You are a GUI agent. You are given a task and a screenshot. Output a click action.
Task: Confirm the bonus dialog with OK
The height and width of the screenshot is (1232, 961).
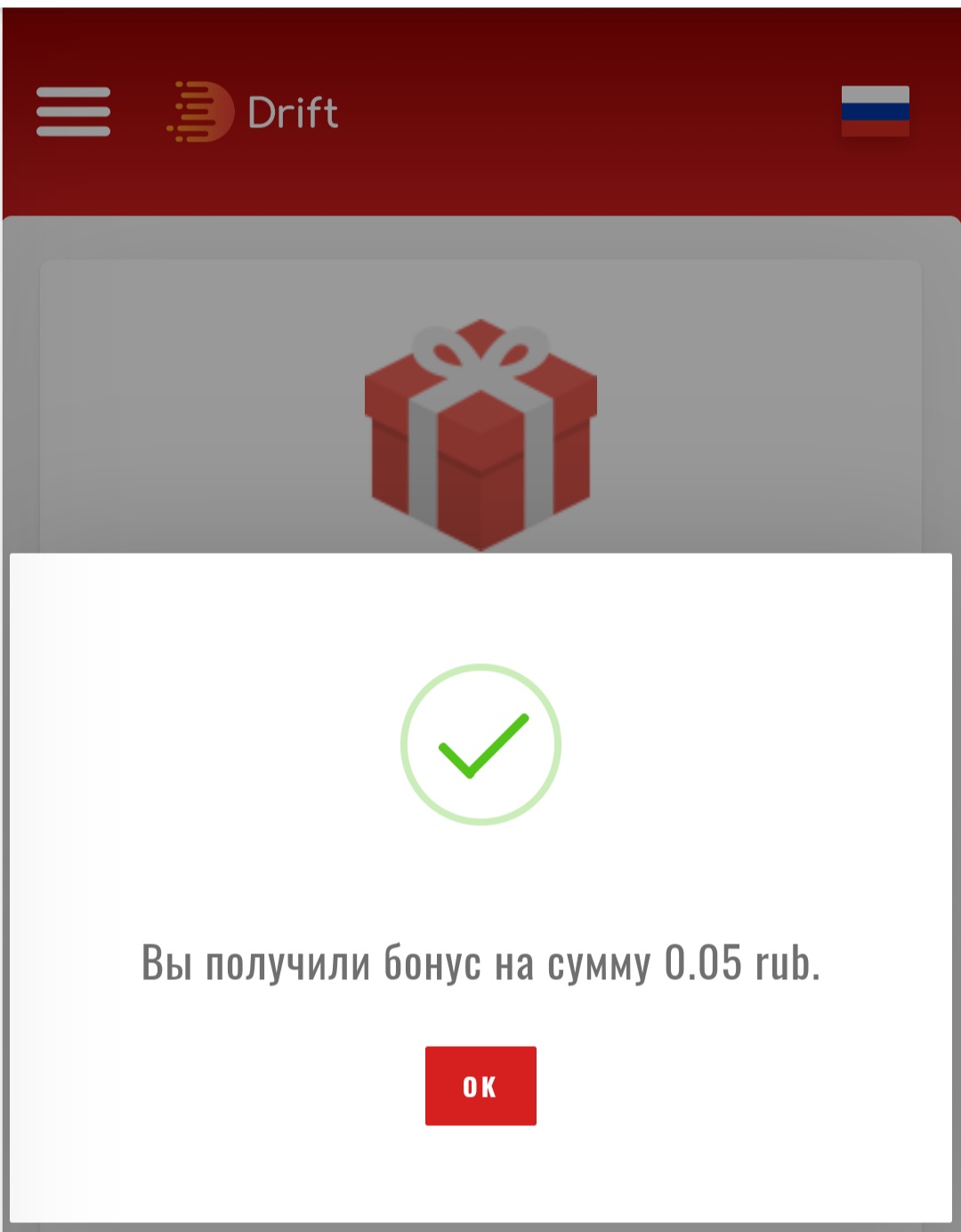point(480,1085)
